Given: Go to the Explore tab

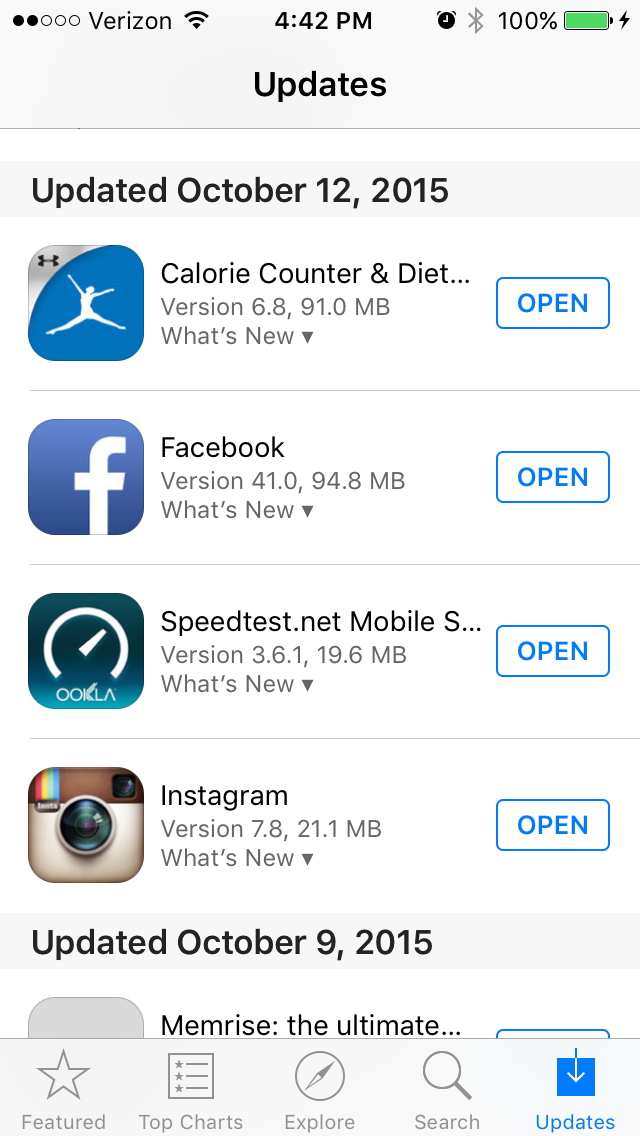Looking at the screenshot, I should coord(320,1090).
